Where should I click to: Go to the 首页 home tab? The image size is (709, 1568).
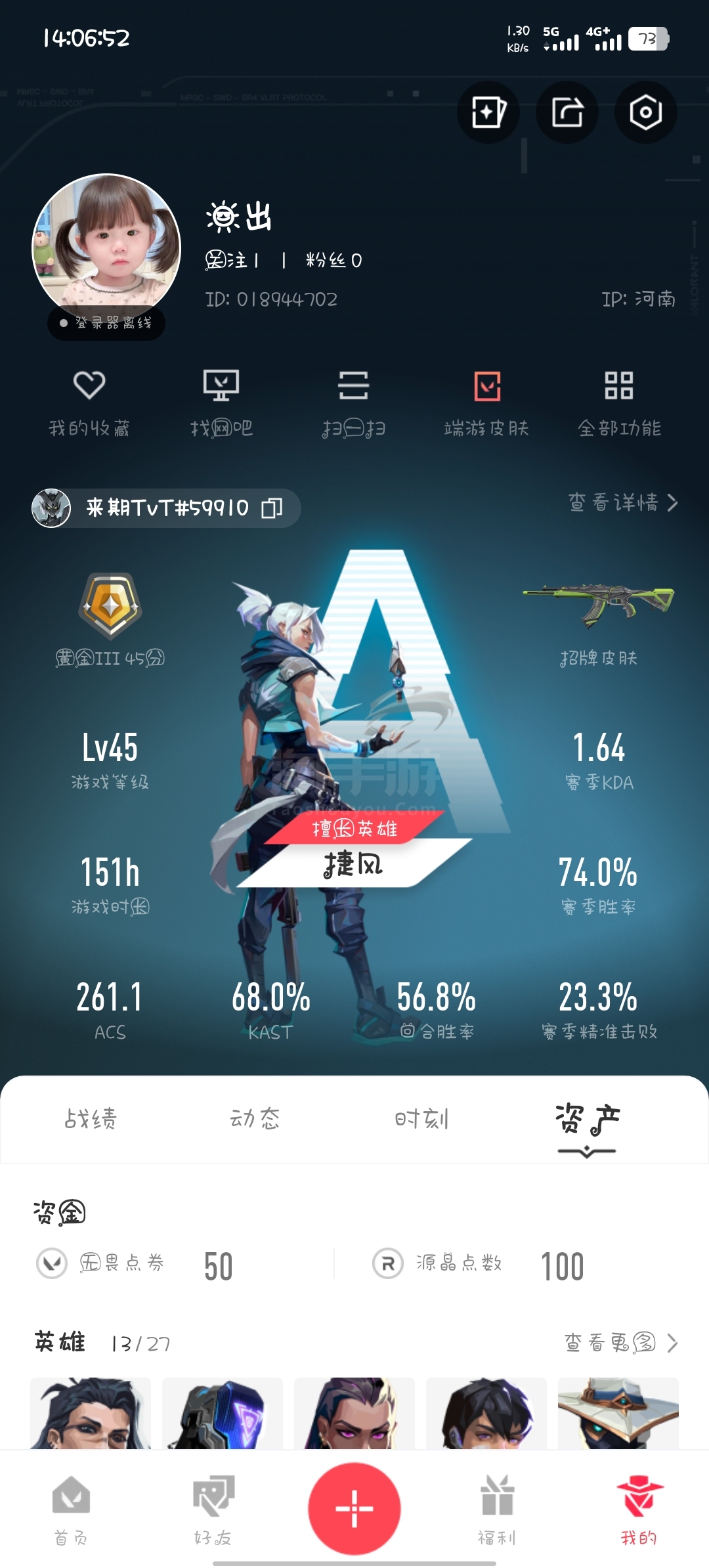coord(71,1510)
